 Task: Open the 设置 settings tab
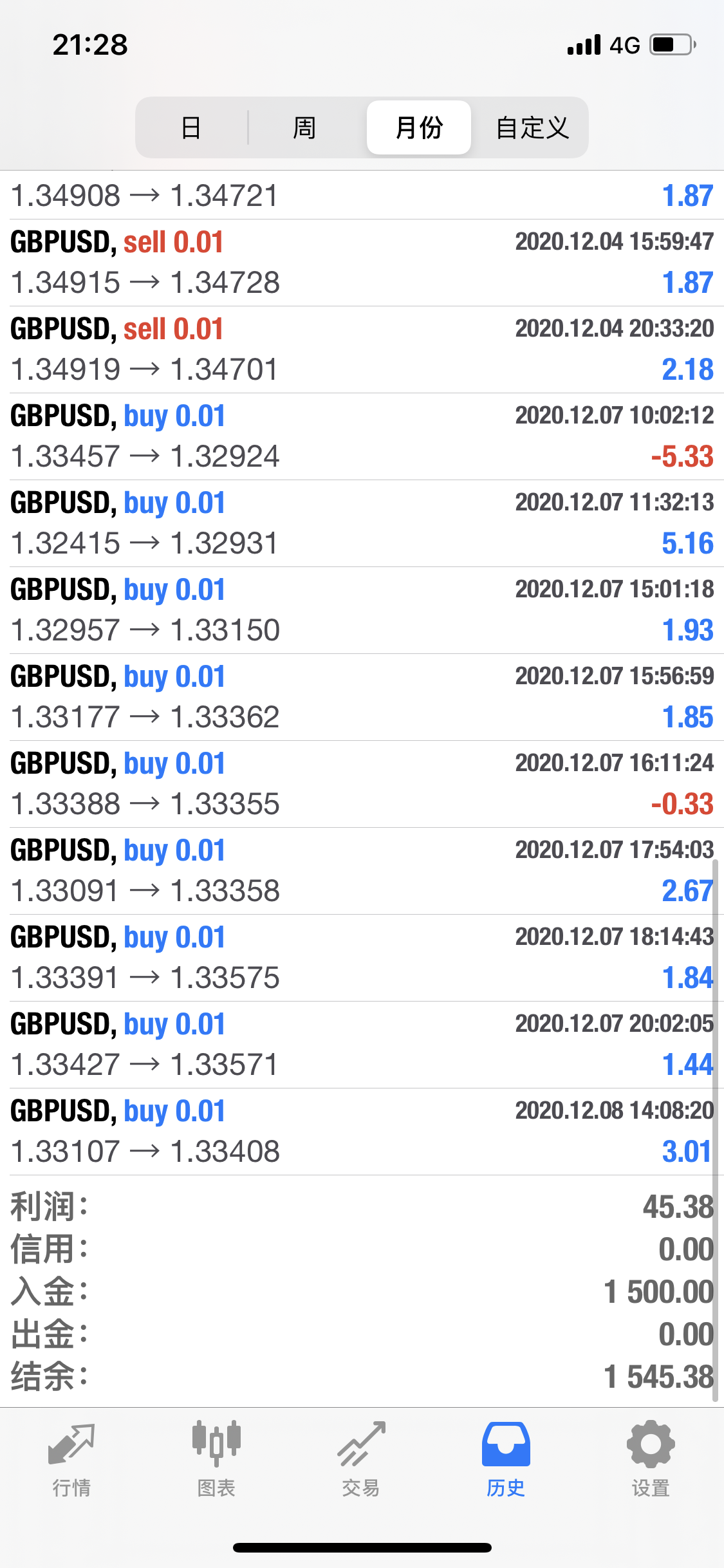click(651, 1459)
